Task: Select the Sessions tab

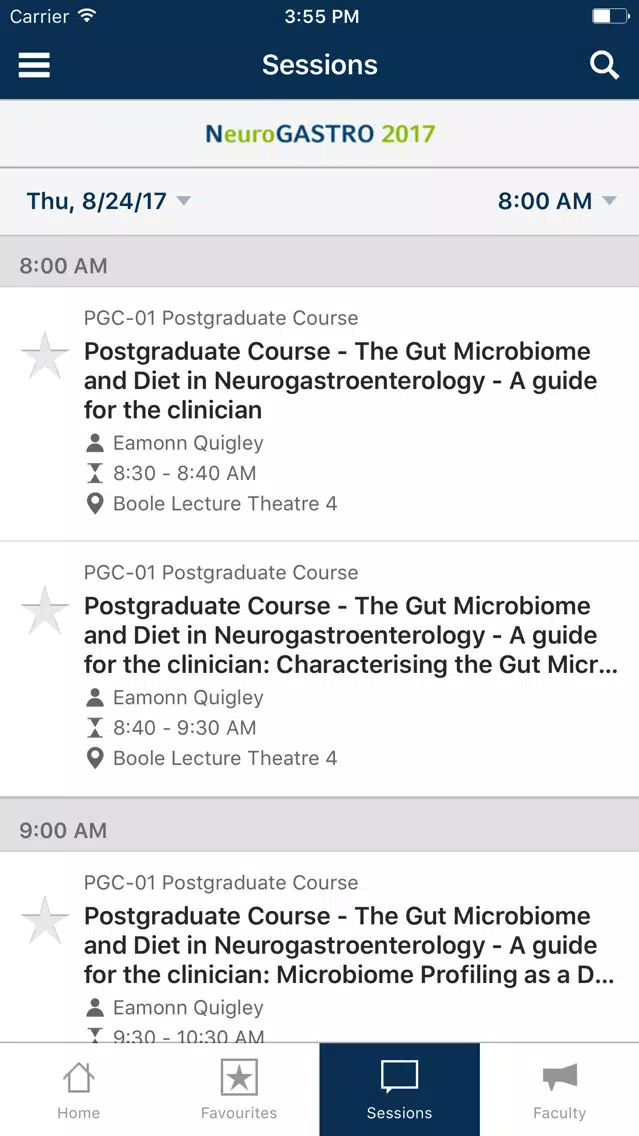Action: [x=399, y=1090]
